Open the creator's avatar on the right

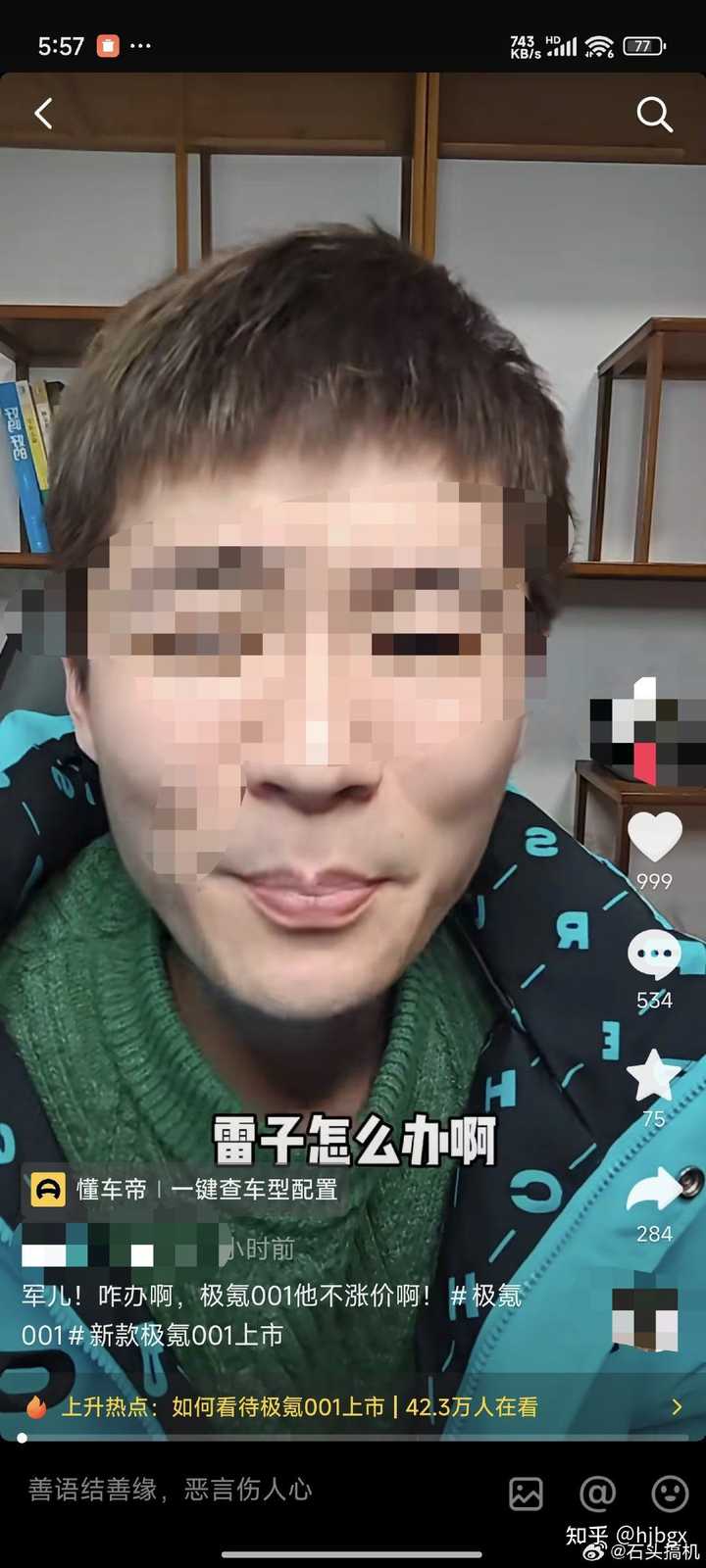(647, 730)
